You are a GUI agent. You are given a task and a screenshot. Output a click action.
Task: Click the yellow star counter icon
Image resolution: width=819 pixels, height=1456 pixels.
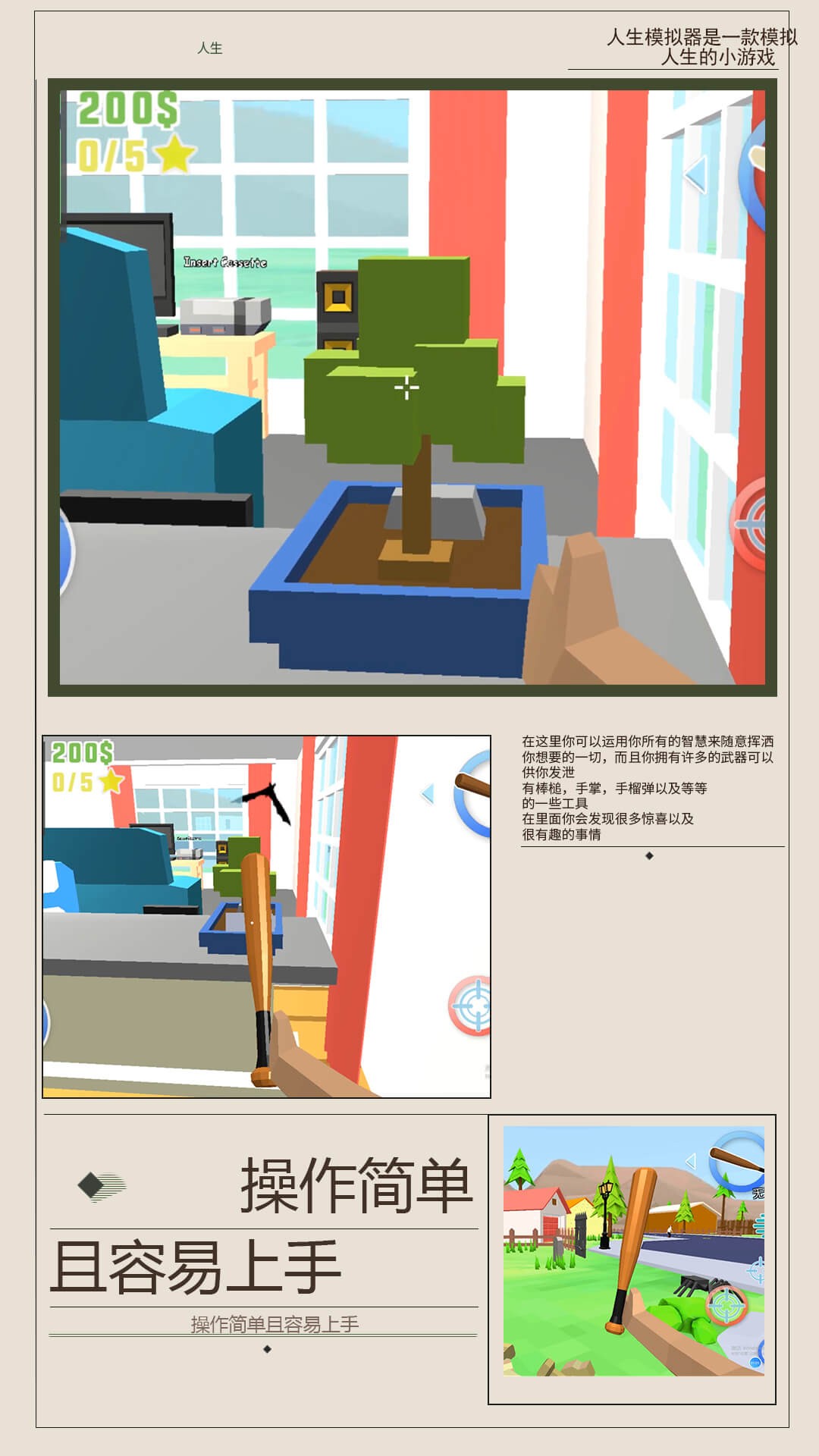[176, 154]
